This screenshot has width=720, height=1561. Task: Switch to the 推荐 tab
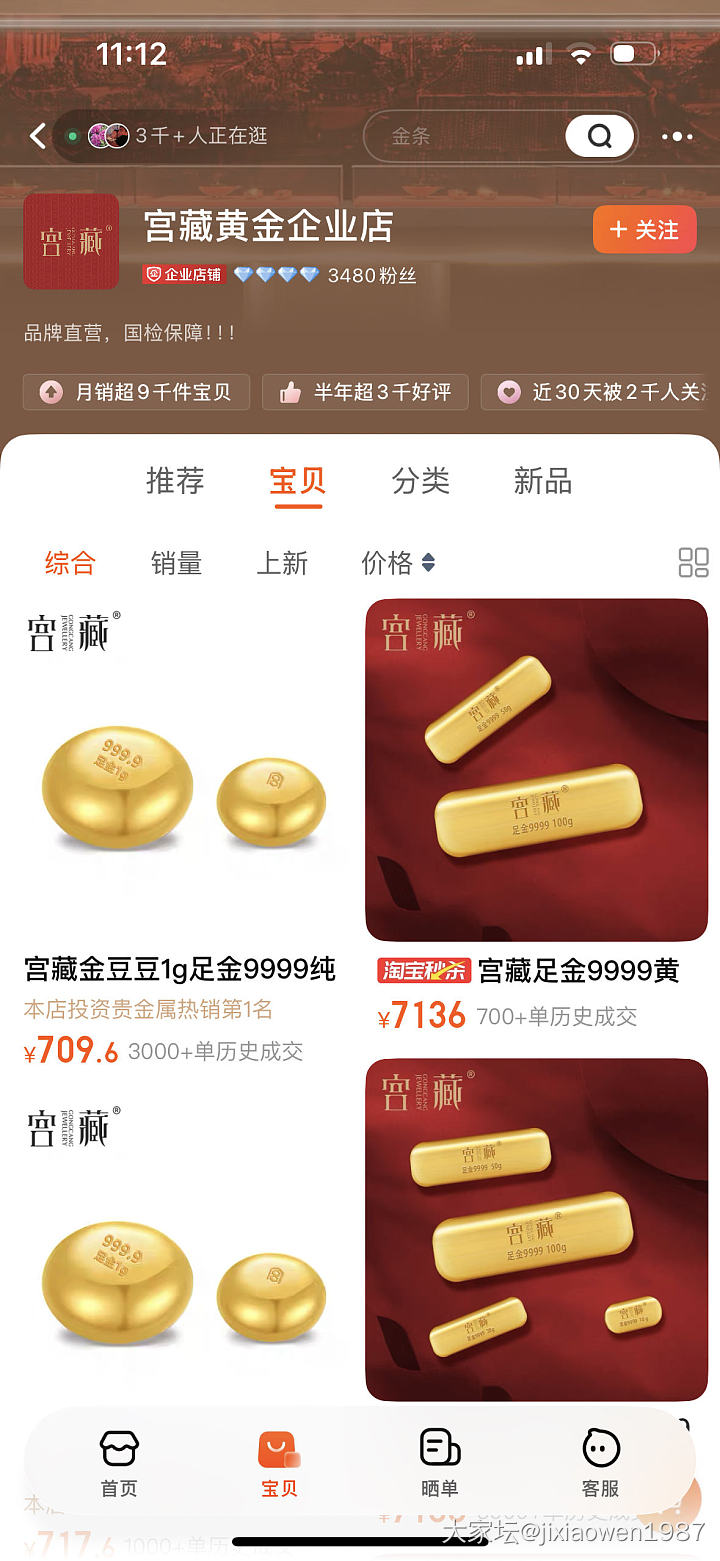175,481
